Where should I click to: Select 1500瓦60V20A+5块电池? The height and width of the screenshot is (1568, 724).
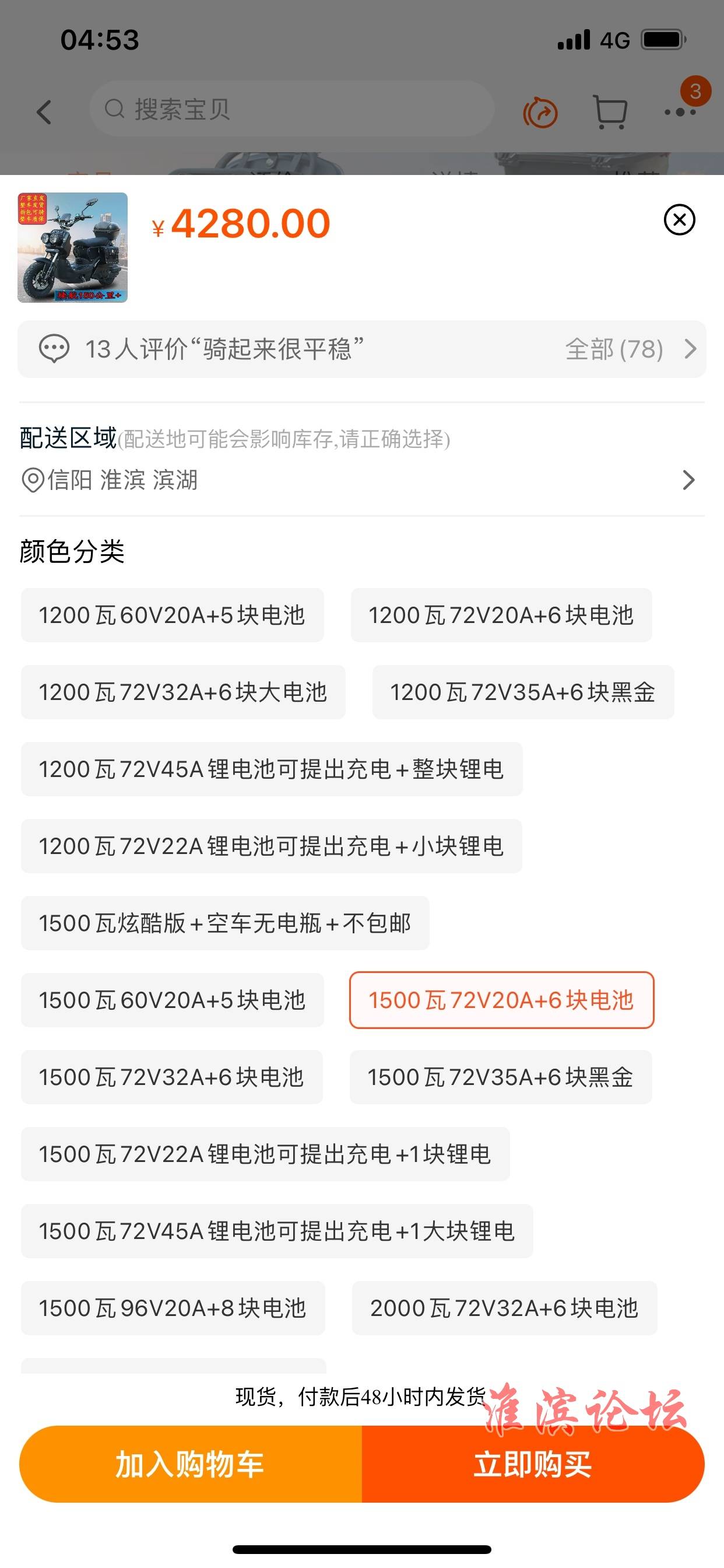pyautogui.click(x=172, y=1000)
